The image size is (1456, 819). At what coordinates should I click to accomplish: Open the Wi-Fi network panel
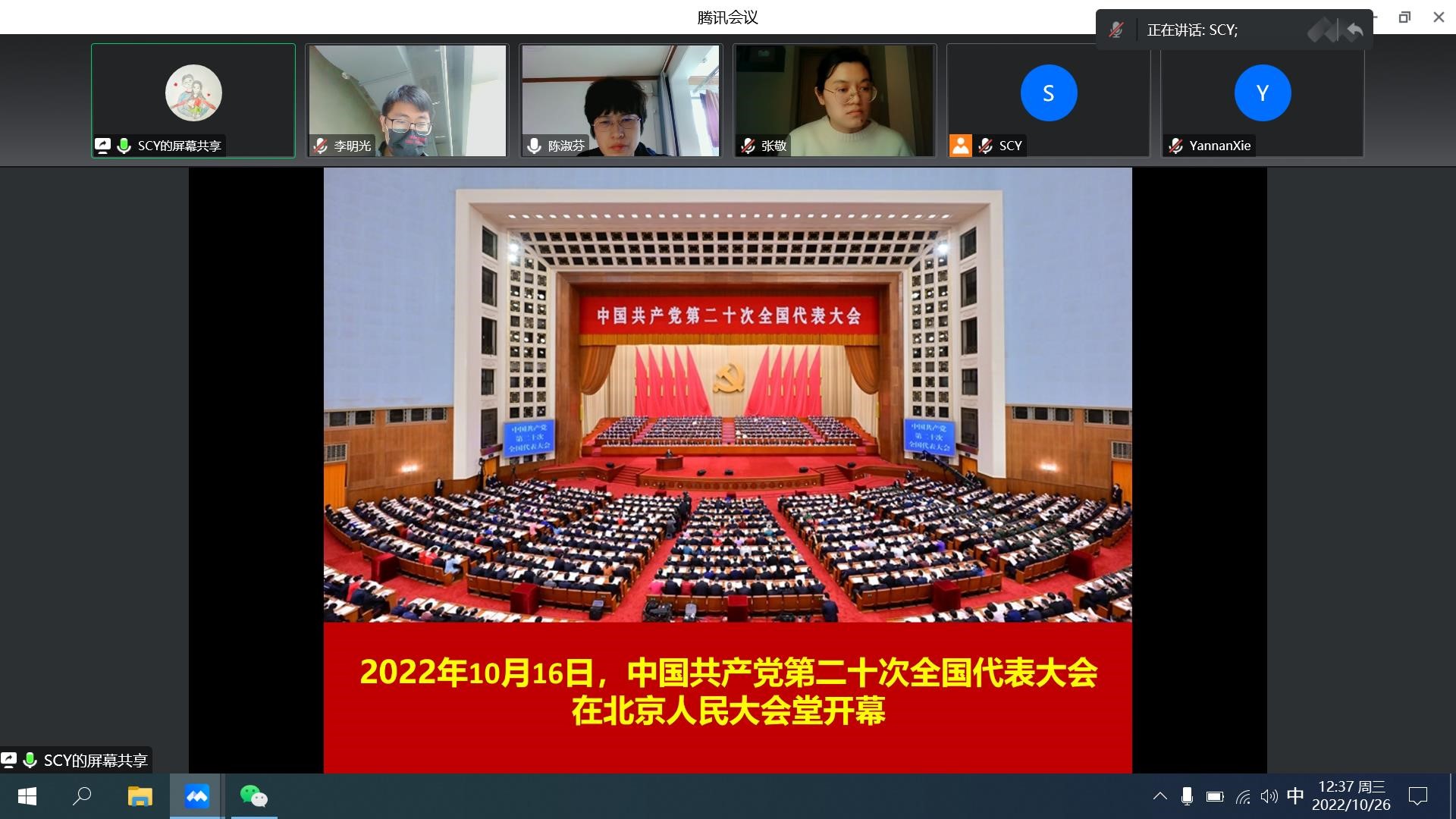tap(1242, 796)
